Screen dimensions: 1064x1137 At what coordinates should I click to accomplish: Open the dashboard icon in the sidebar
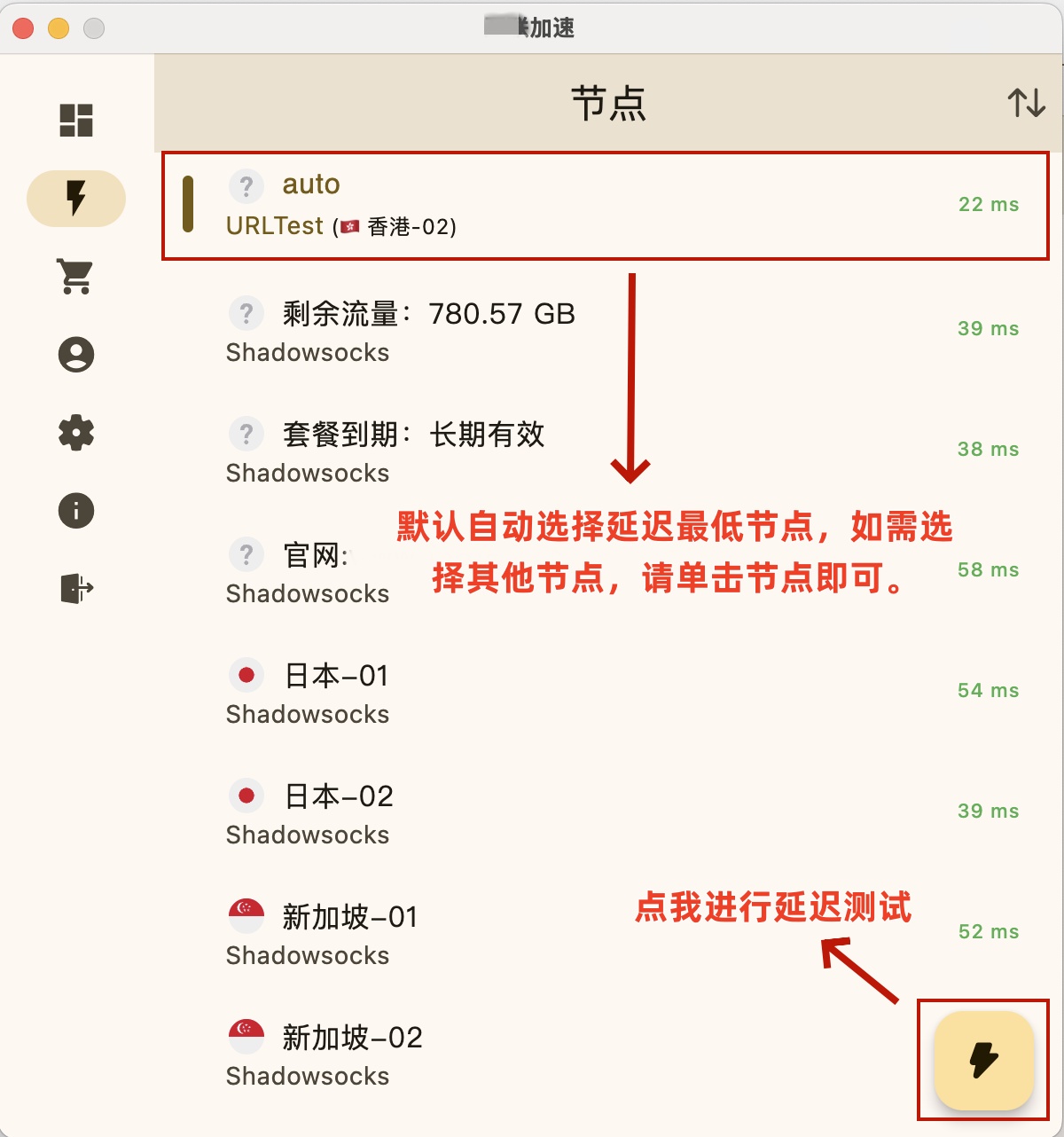76,121
